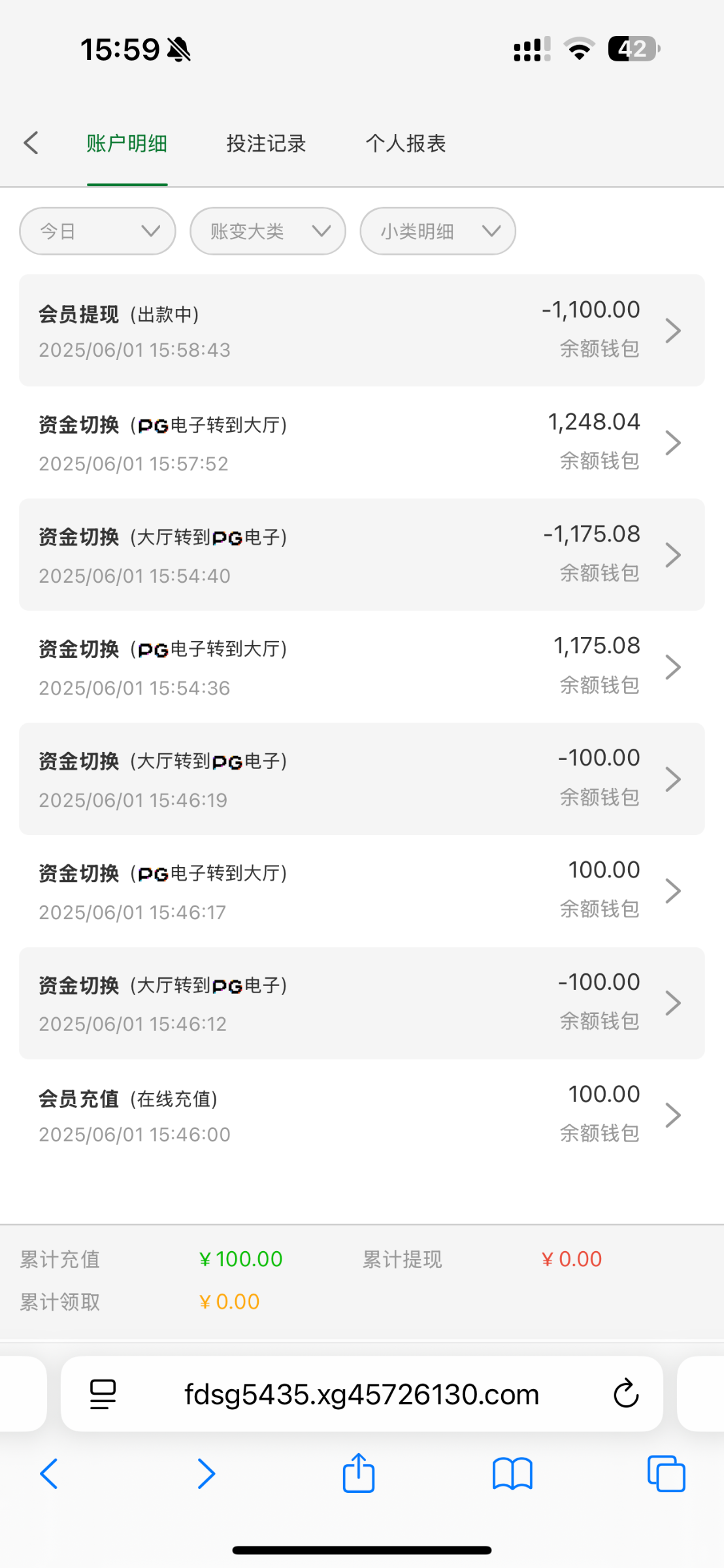Switch to the 投注记录 tab
724x1568 pixels.
point(266,143)
